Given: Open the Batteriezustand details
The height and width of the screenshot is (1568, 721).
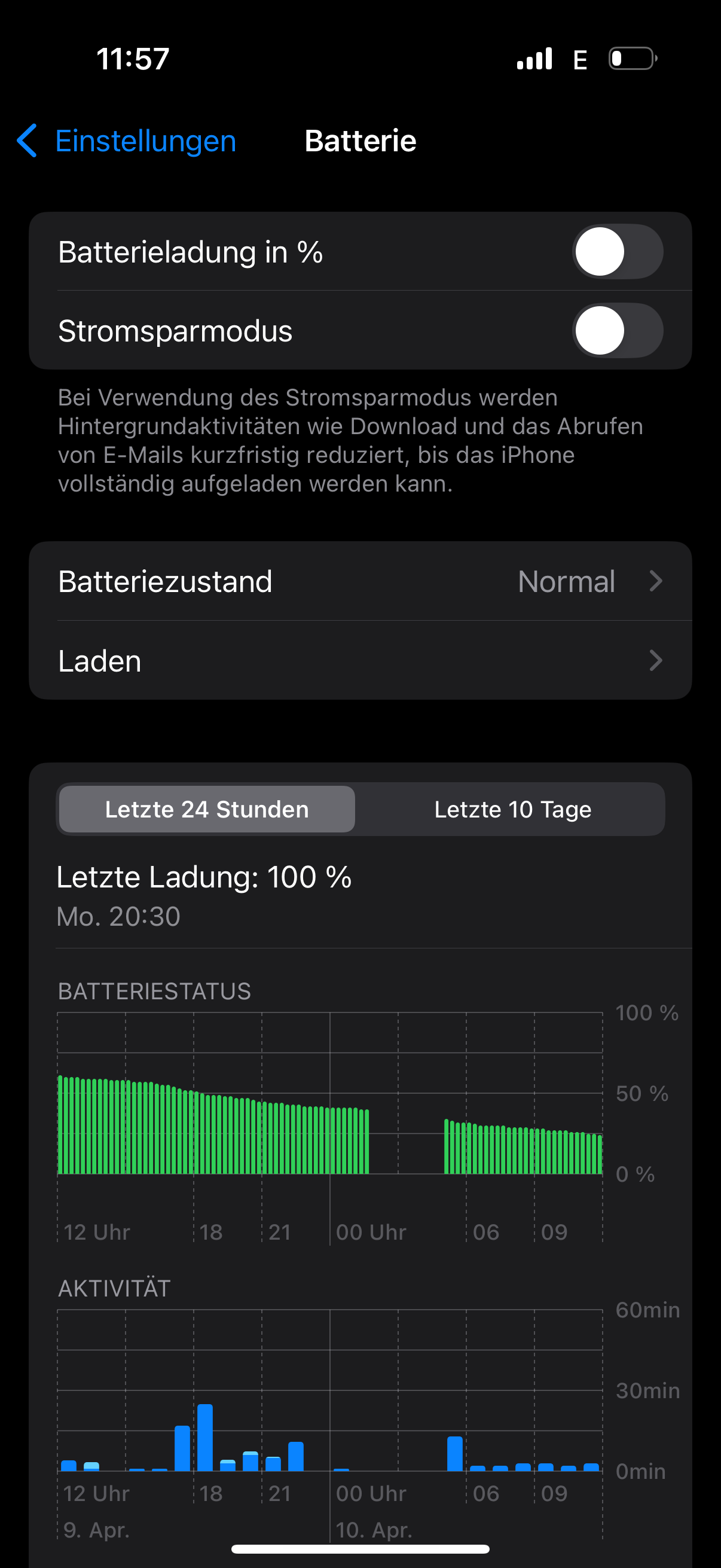Looking at the screenshot, I should [x=360, y=581].
